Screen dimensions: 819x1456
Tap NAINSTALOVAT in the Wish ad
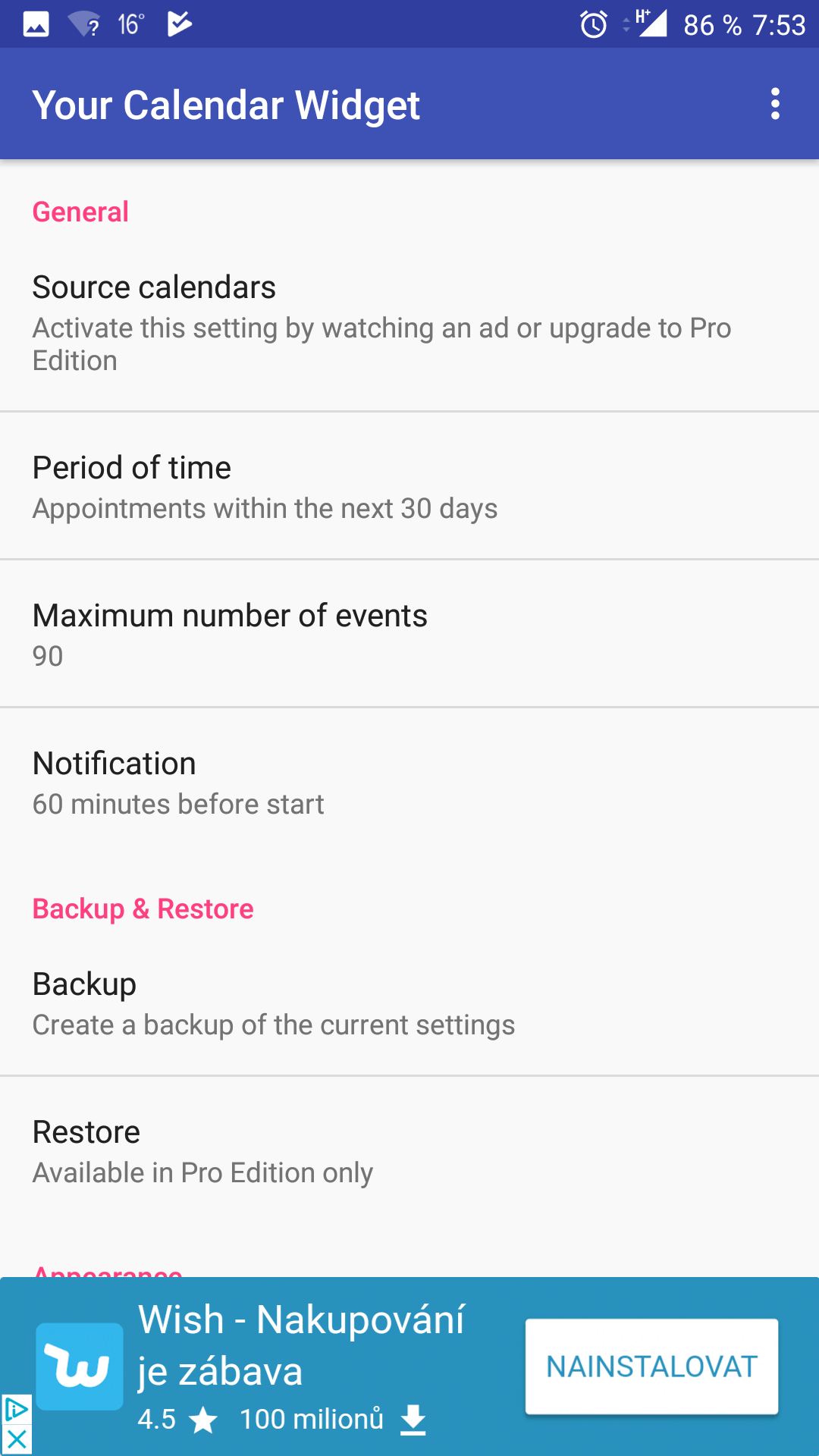pos(651,1367)
